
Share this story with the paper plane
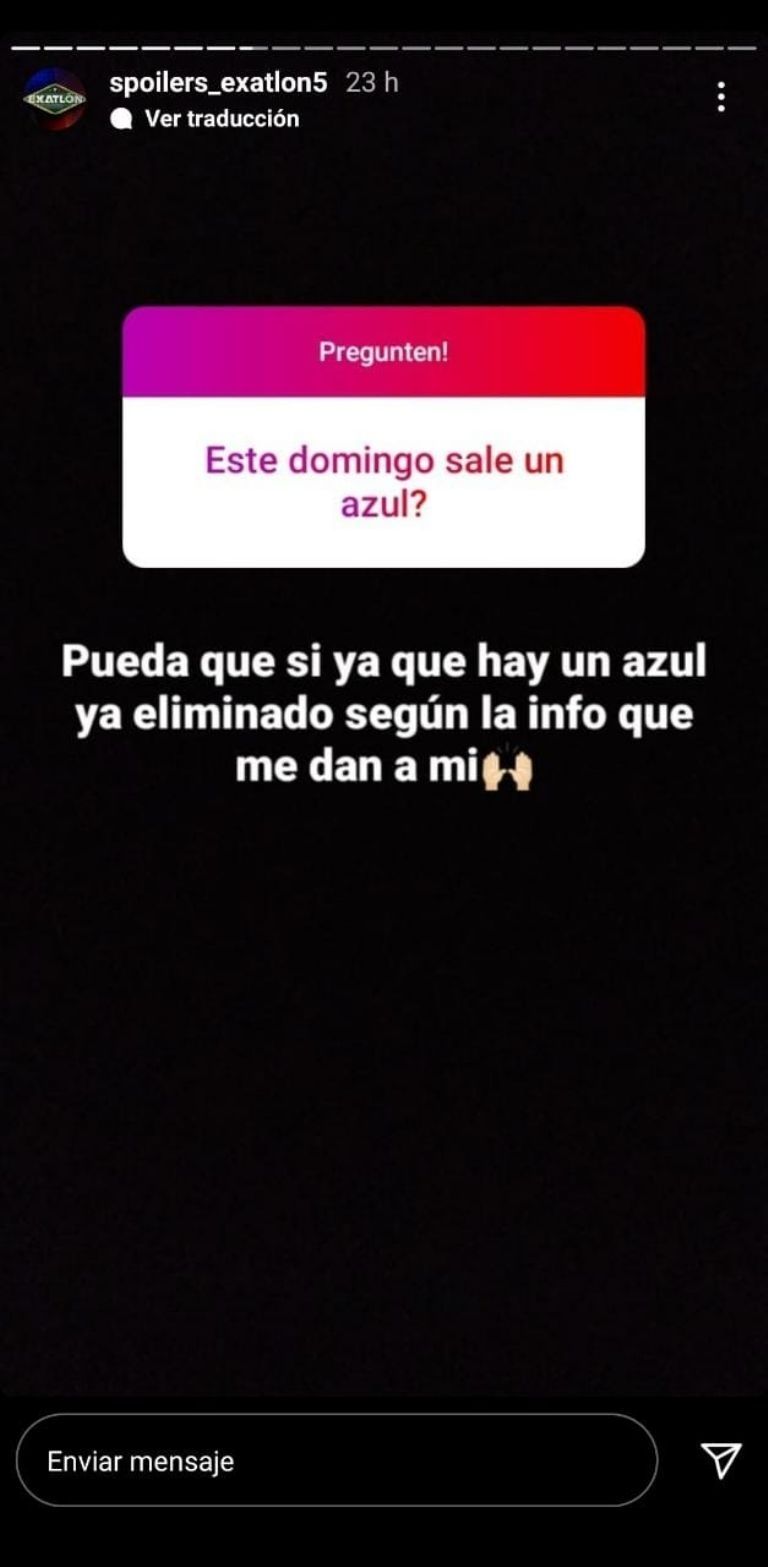point(721,1460)
